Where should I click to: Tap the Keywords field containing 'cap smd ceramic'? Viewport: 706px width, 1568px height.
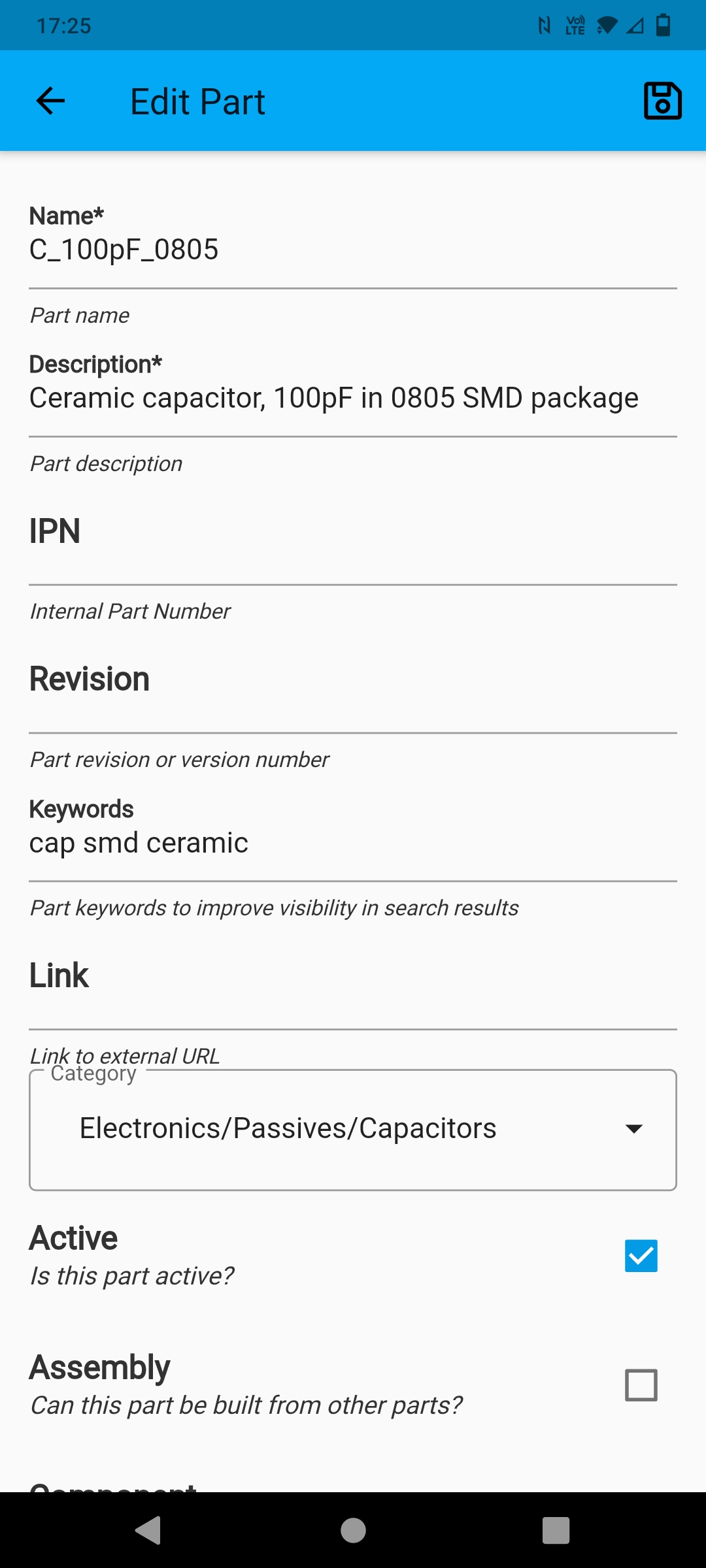click(x=139, y=841)
